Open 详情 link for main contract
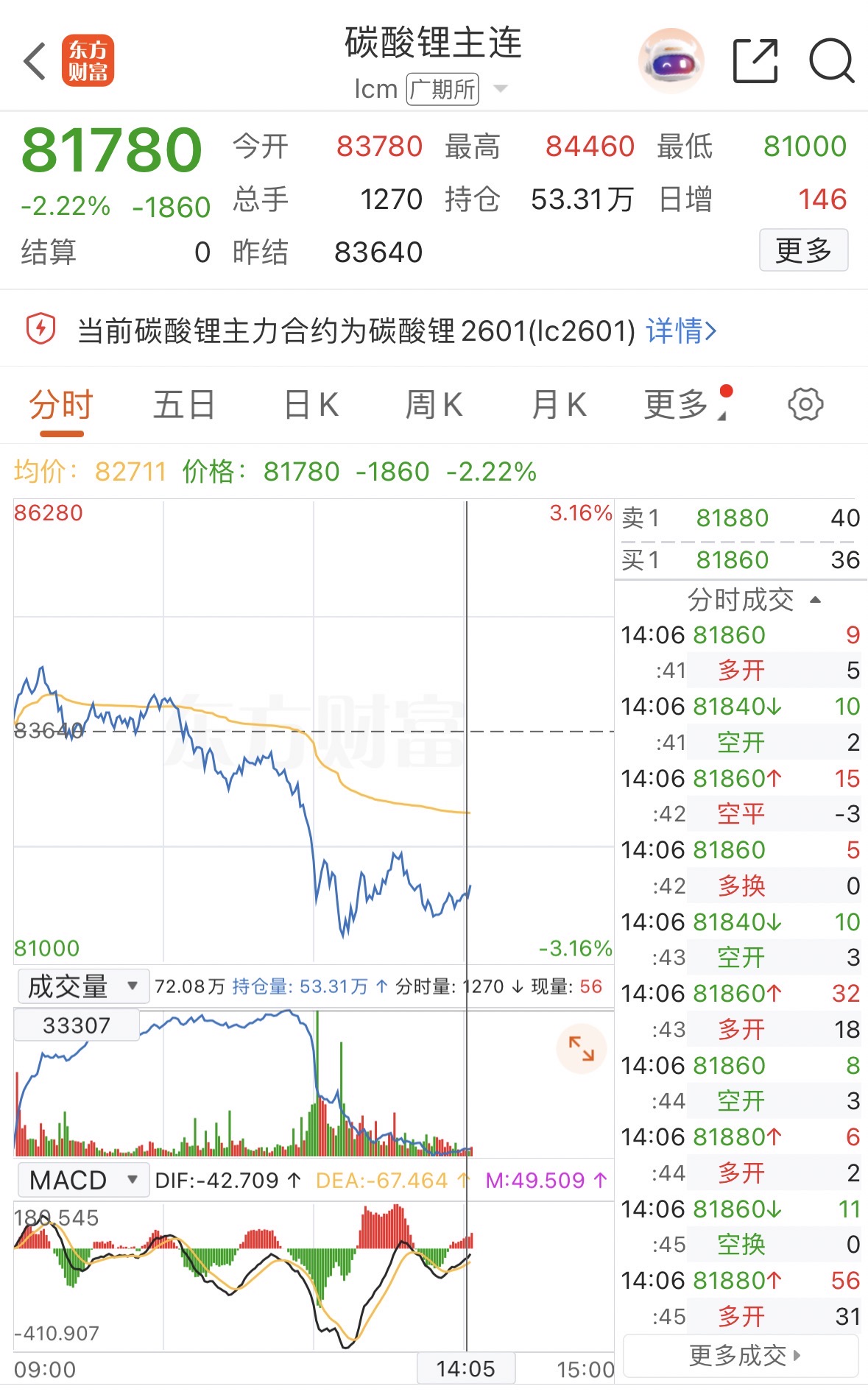 [x=681, y=331]
